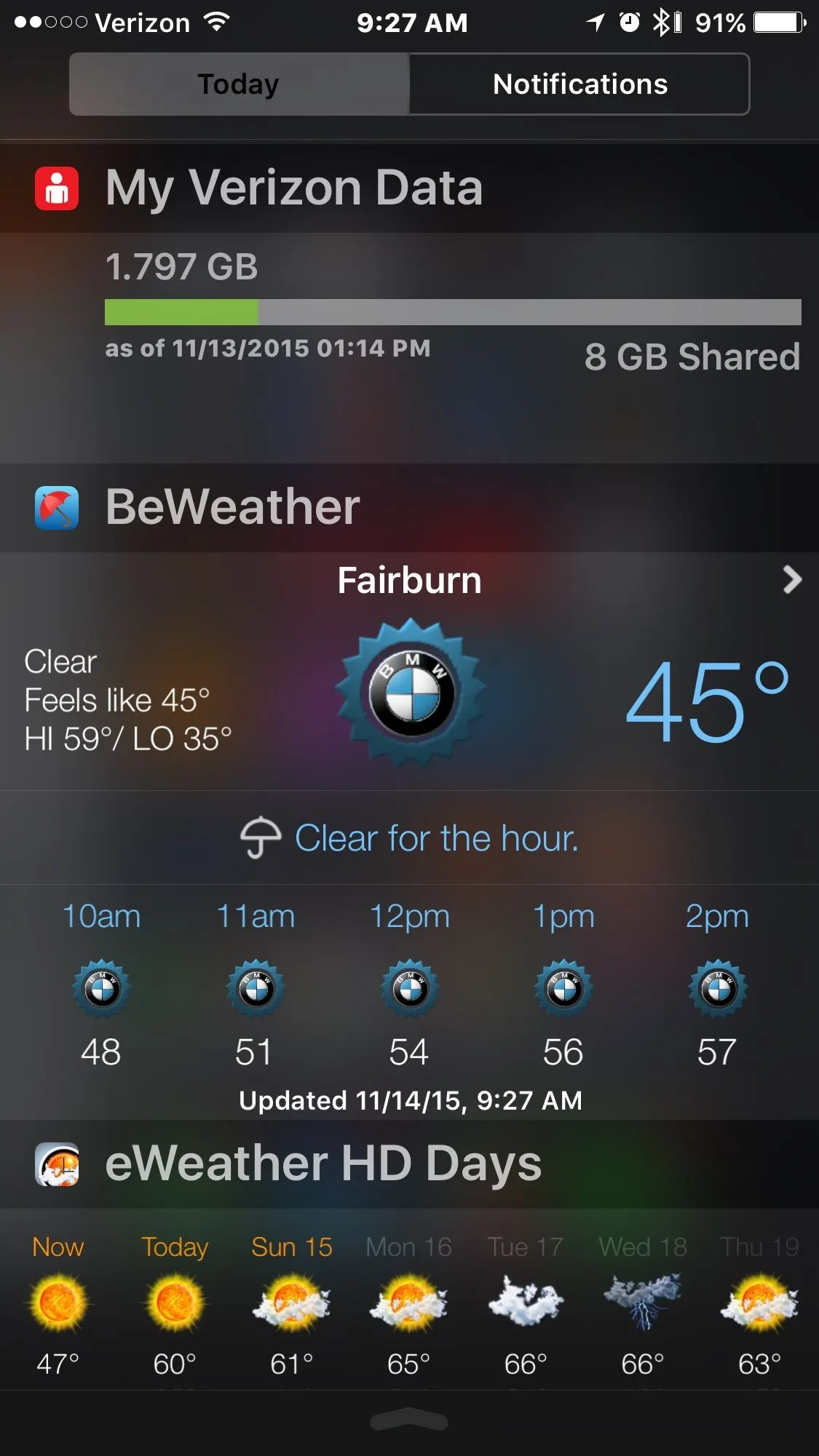This screenshot has width=819, height=1456.
Task: Tap the chevron next to Fairburn
Action: 791,580
